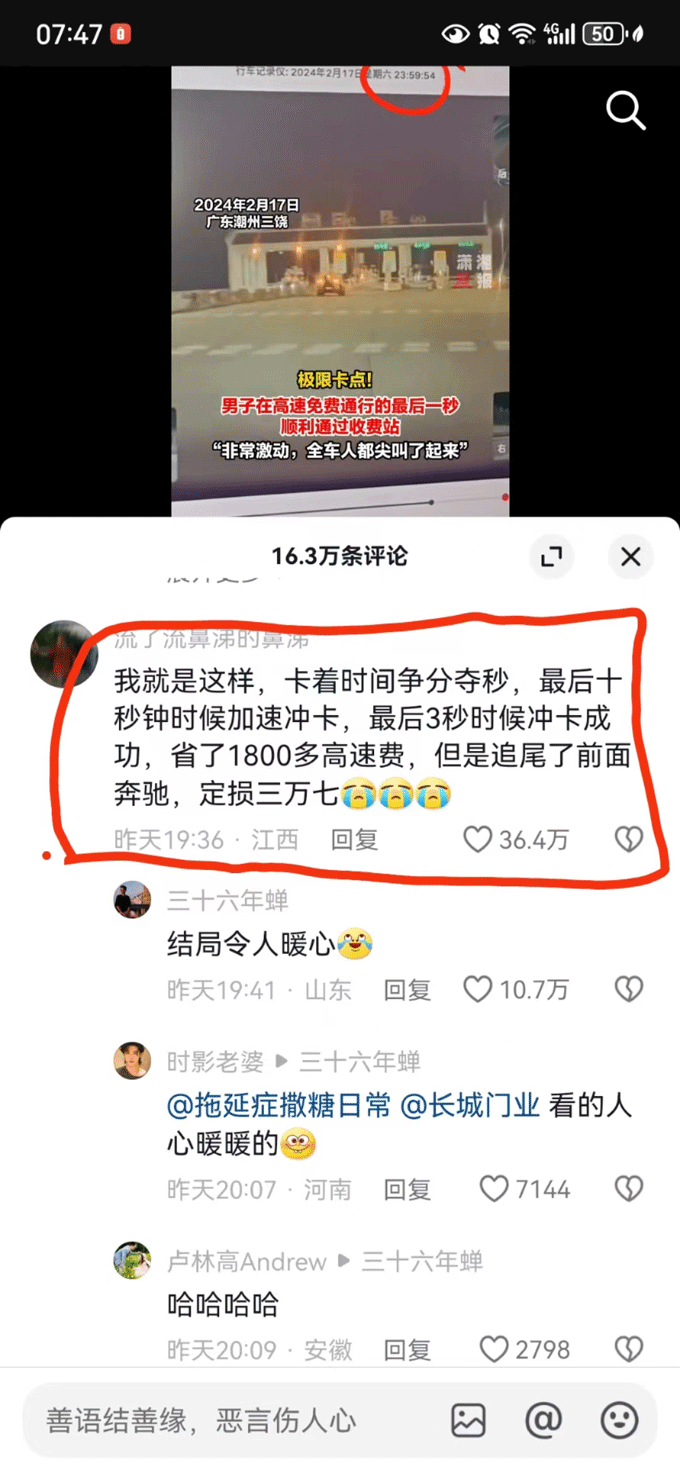Reply to 三十六年蝉's comment
The height and width of the screenshot is (1473, 680).
click(407, 990)
